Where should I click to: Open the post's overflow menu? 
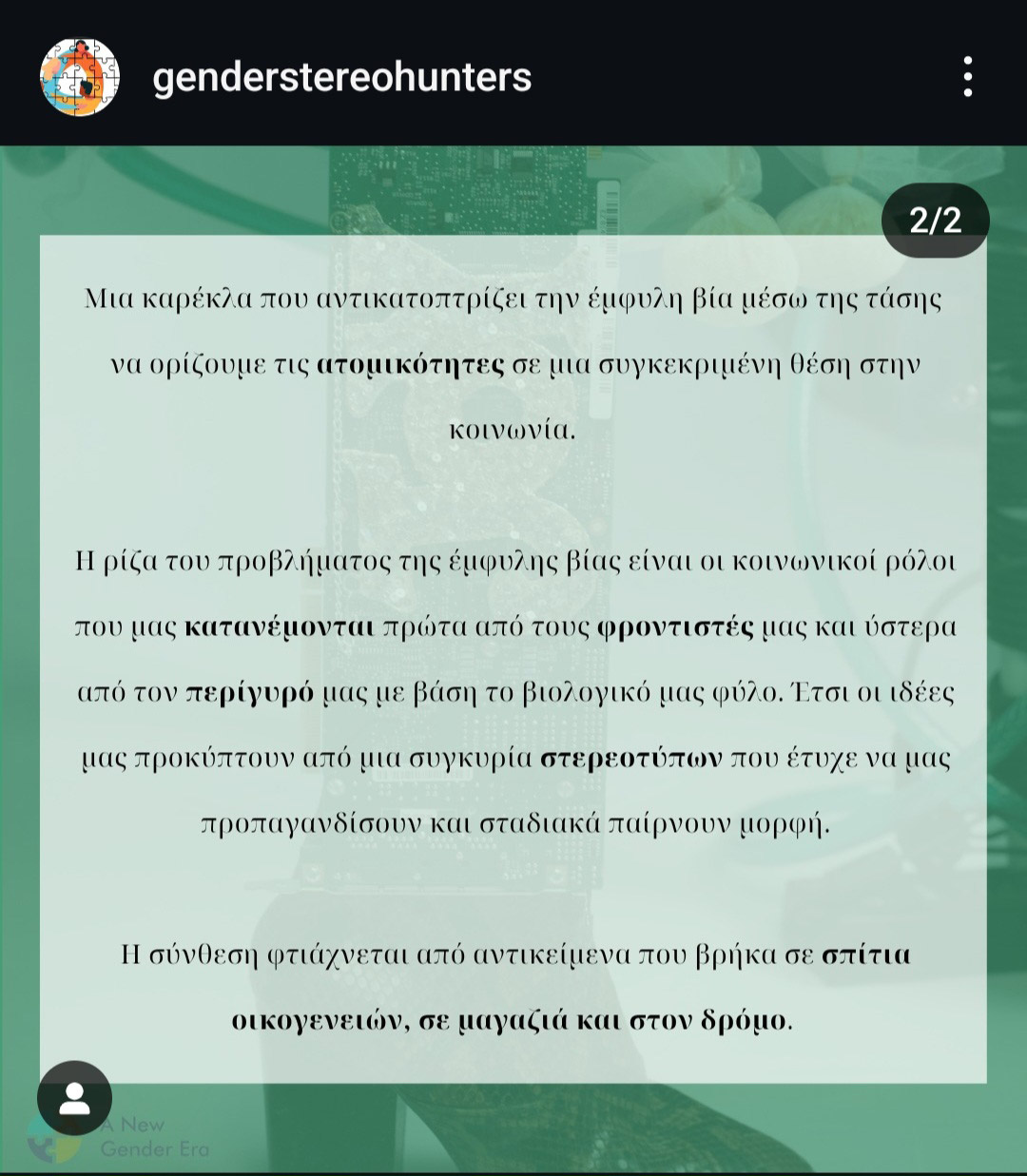tap(967, 77)
